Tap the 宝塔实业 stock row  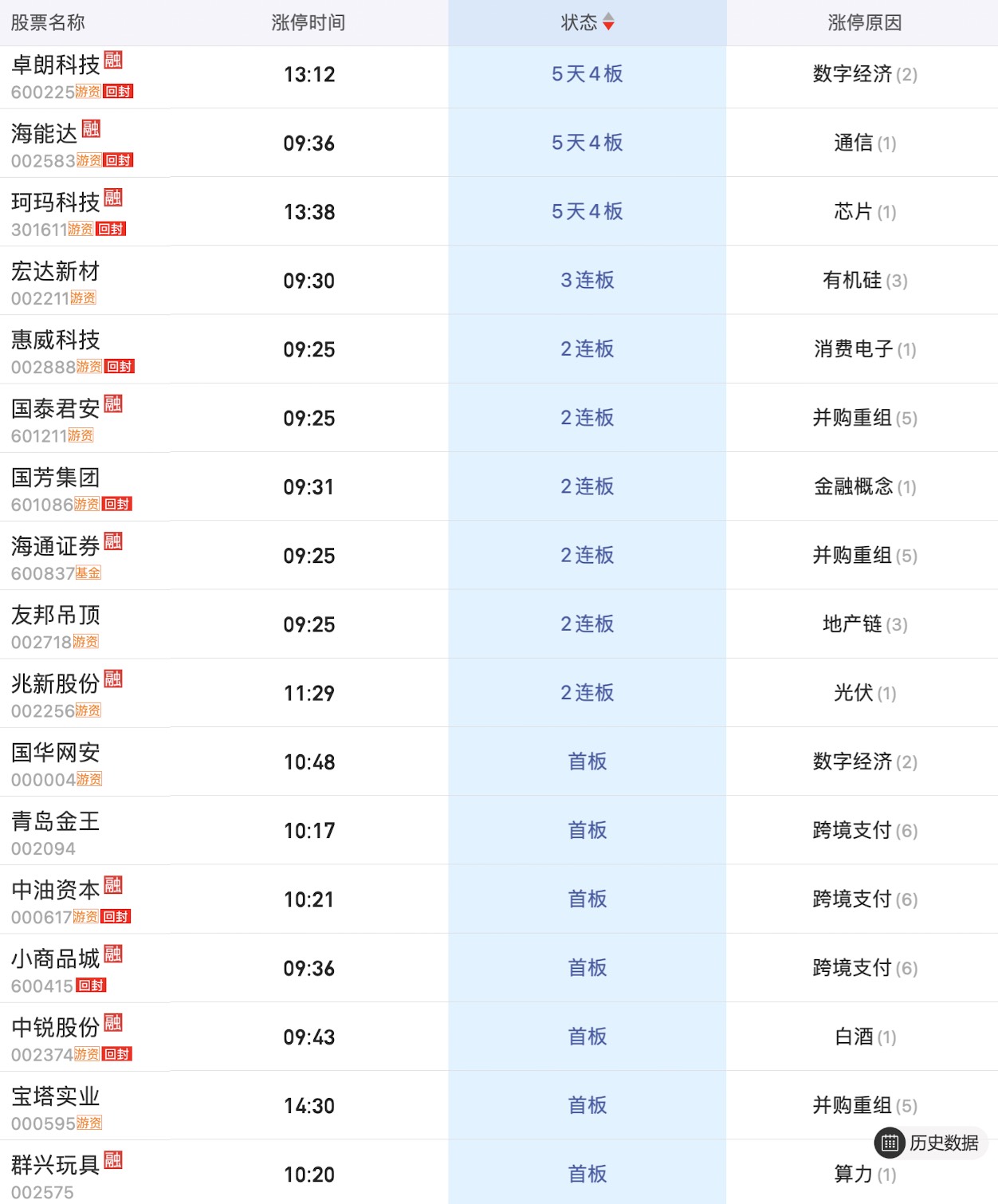(56, 1096)
